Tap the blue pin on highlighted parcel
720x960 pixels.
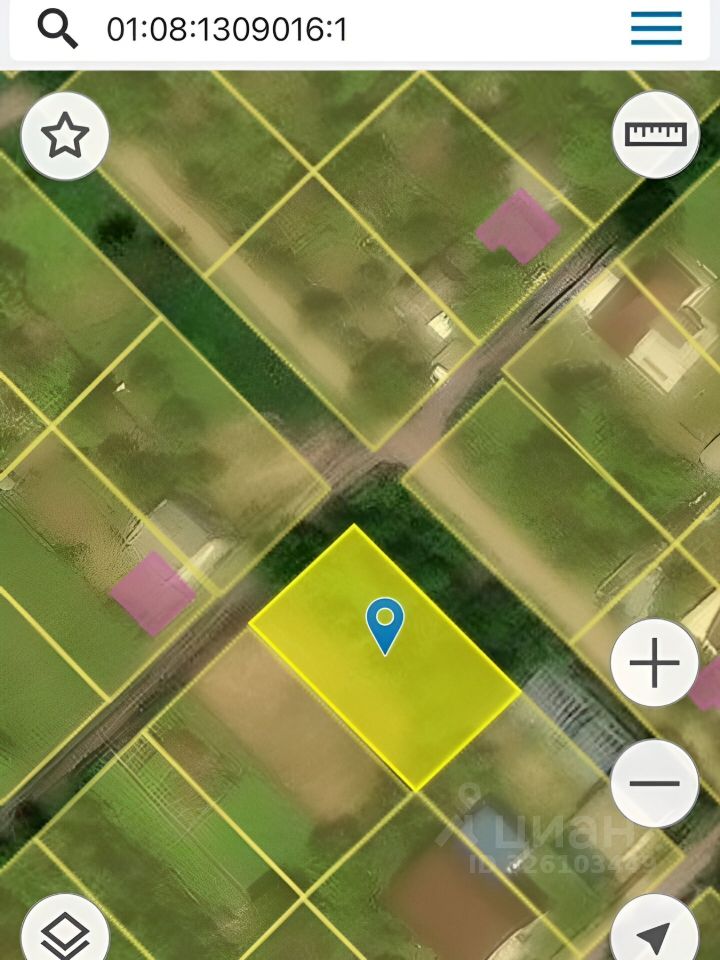[385, 625]
